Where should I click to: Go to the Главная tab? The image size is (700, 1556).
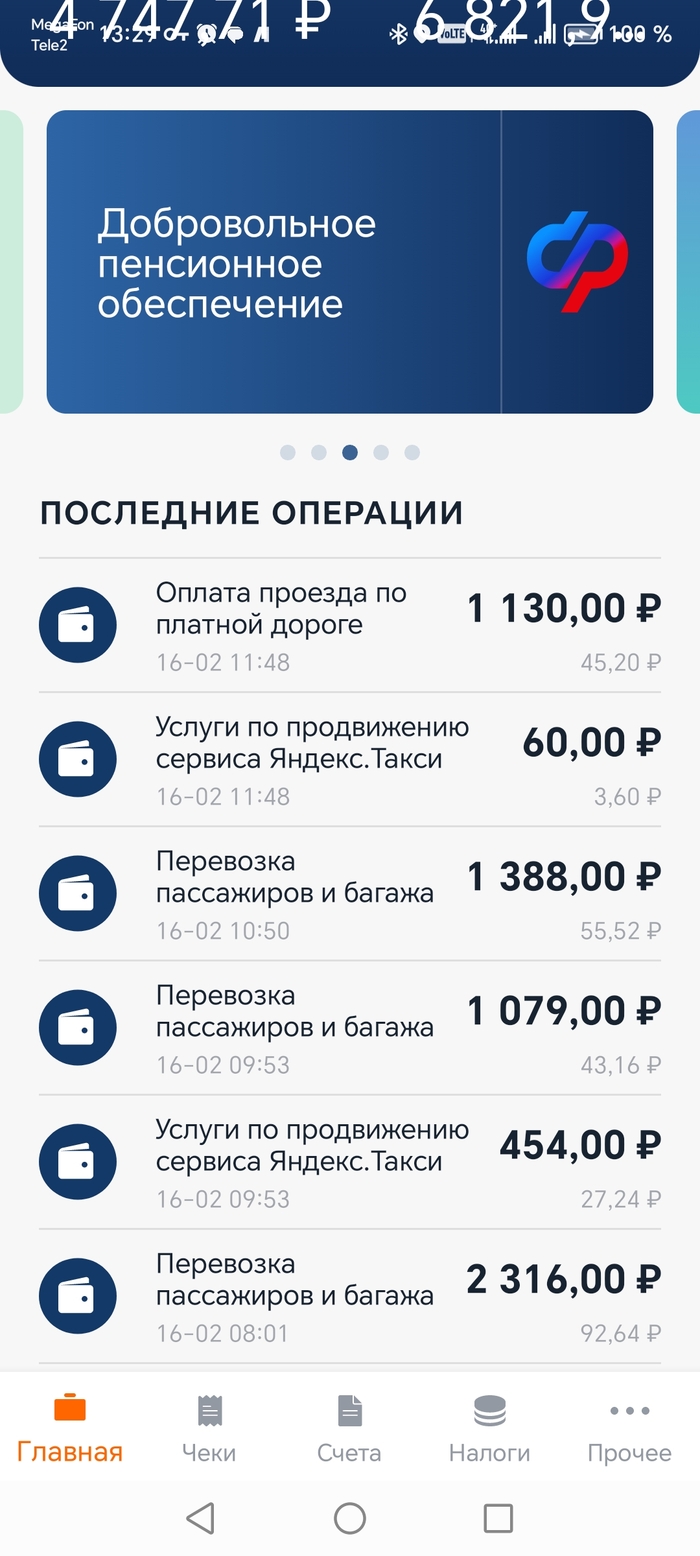70,1428
